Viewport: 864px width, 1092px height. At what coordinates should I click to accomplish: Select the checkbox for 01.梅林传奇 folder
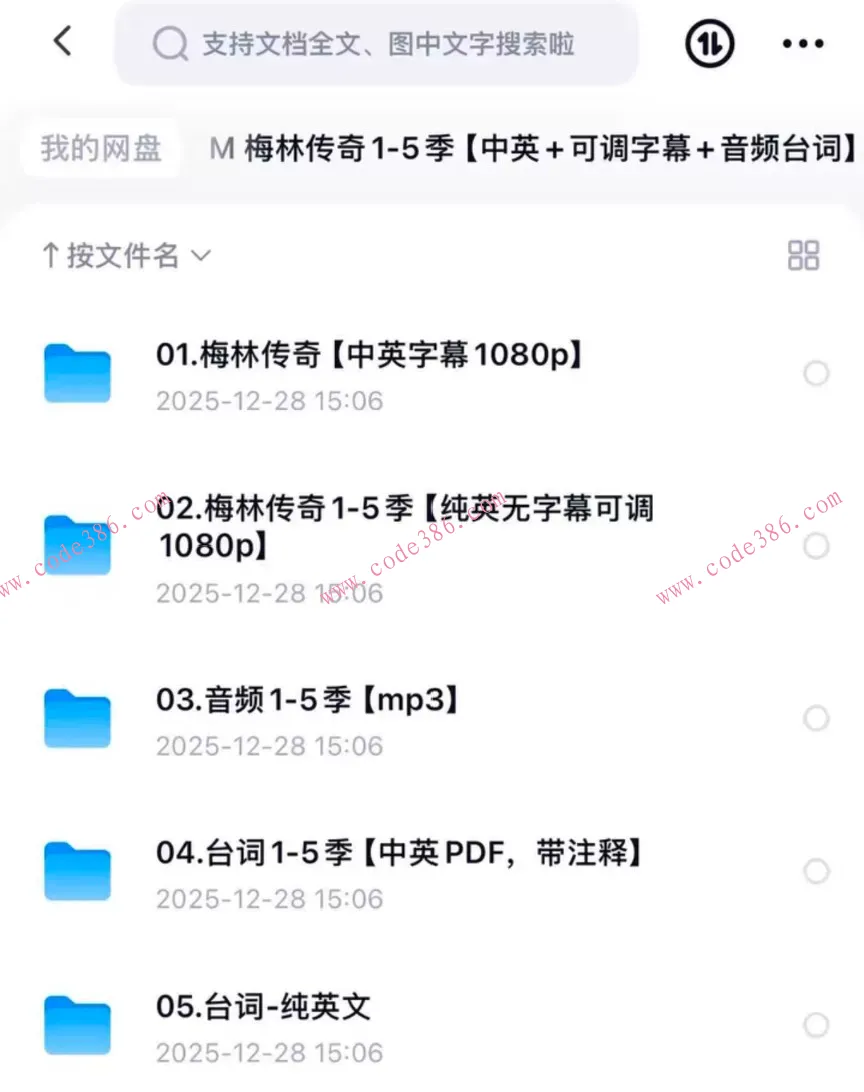816,373
